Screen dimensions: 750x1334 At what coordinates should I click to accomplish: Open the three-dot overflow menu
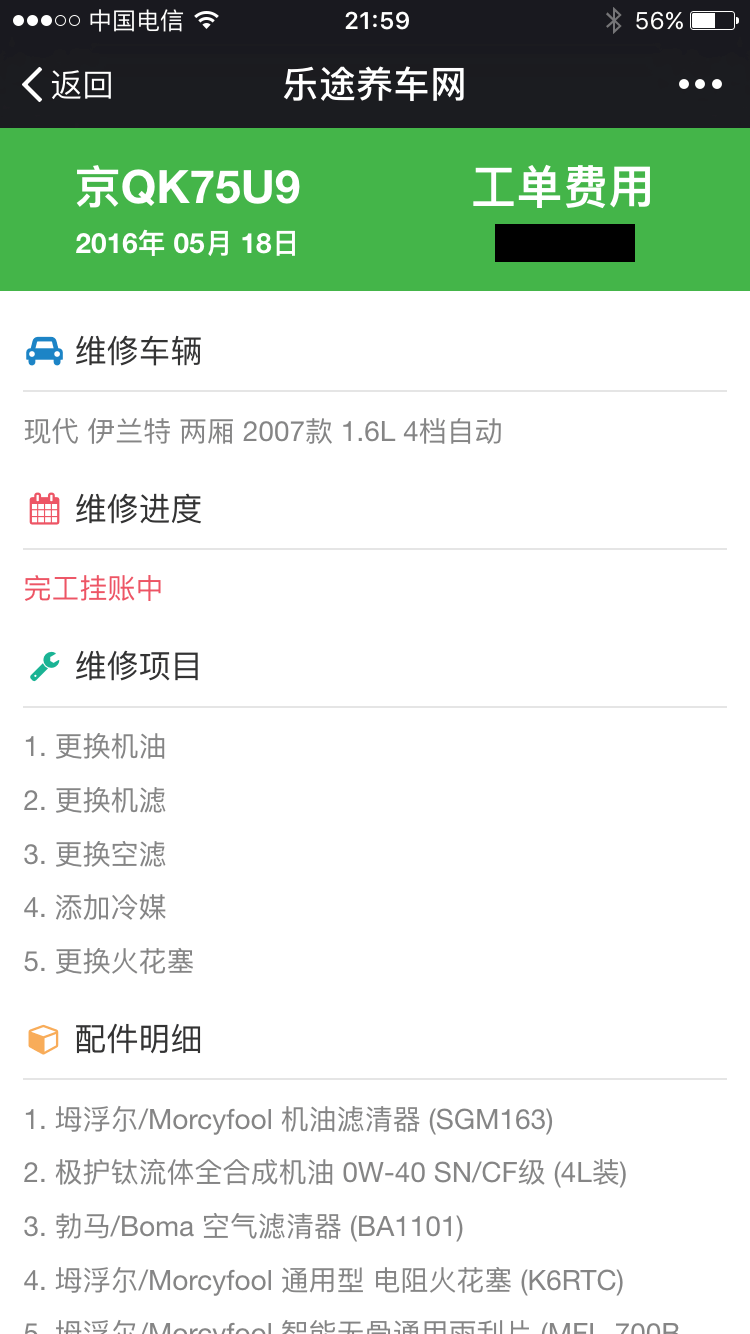[x=700, y=85]
